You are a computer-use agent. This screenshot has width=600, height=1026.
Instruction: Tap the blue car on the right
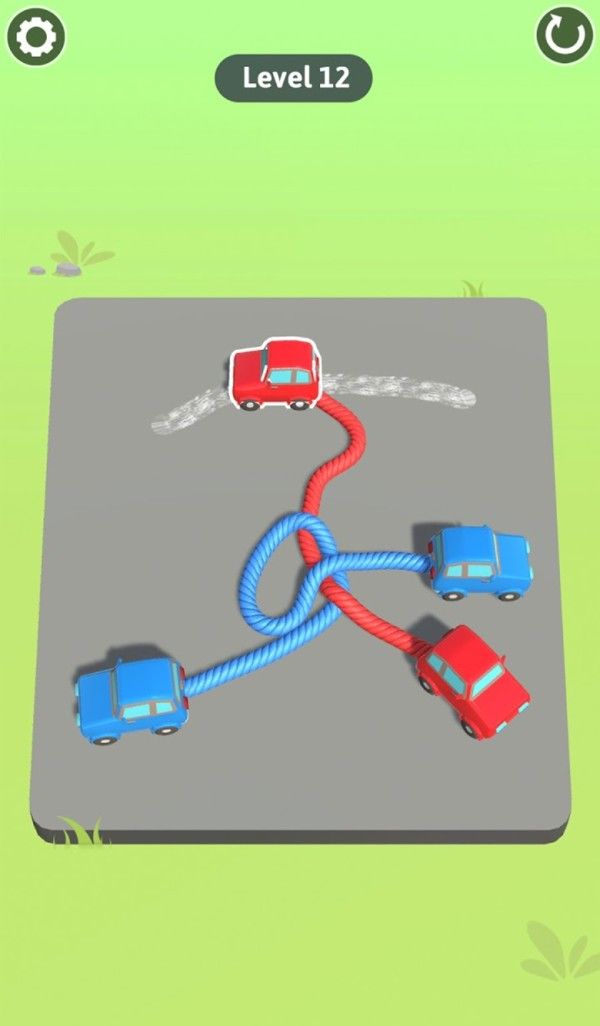coord(479,563)
